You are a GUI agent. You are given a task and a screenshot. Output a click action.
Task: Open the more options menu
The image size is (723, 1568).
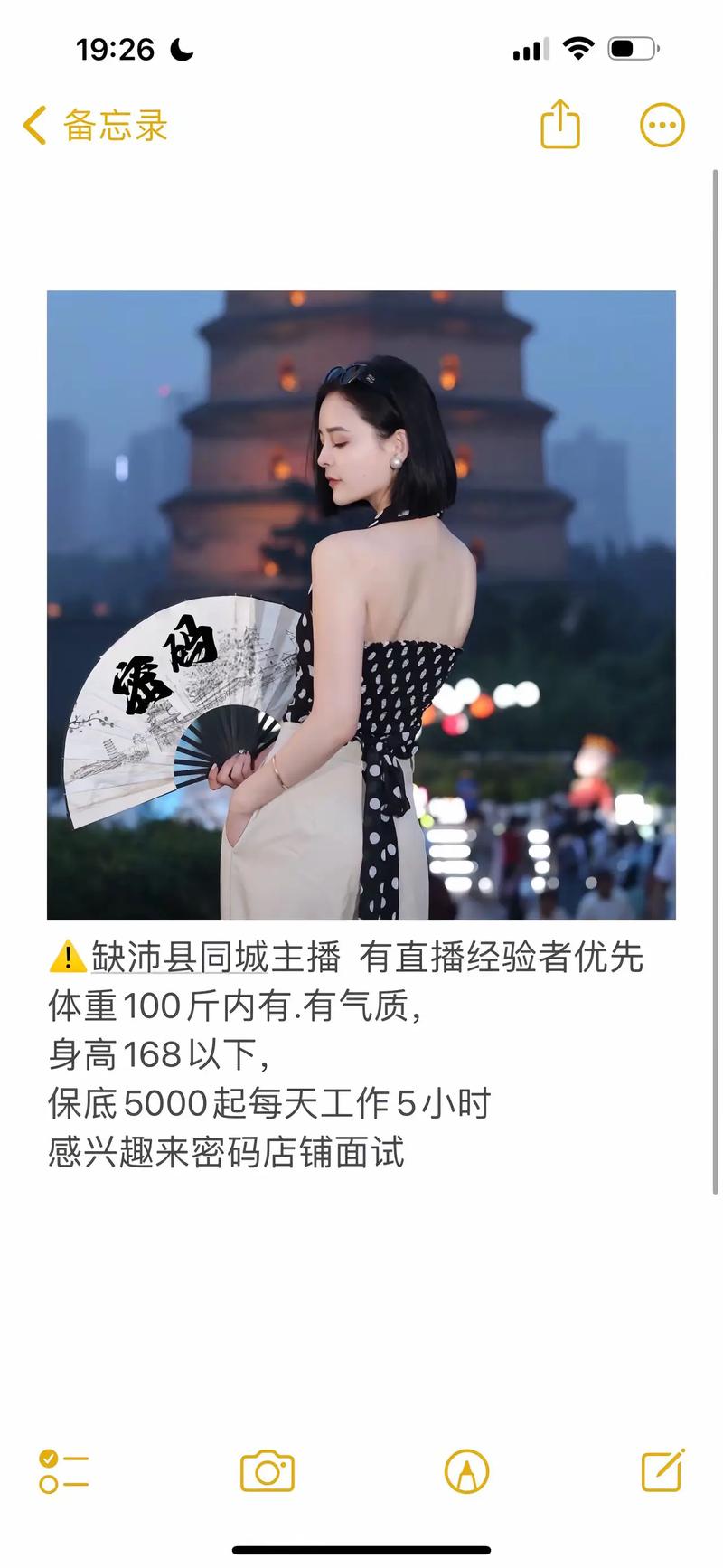[x=662, y=126]
